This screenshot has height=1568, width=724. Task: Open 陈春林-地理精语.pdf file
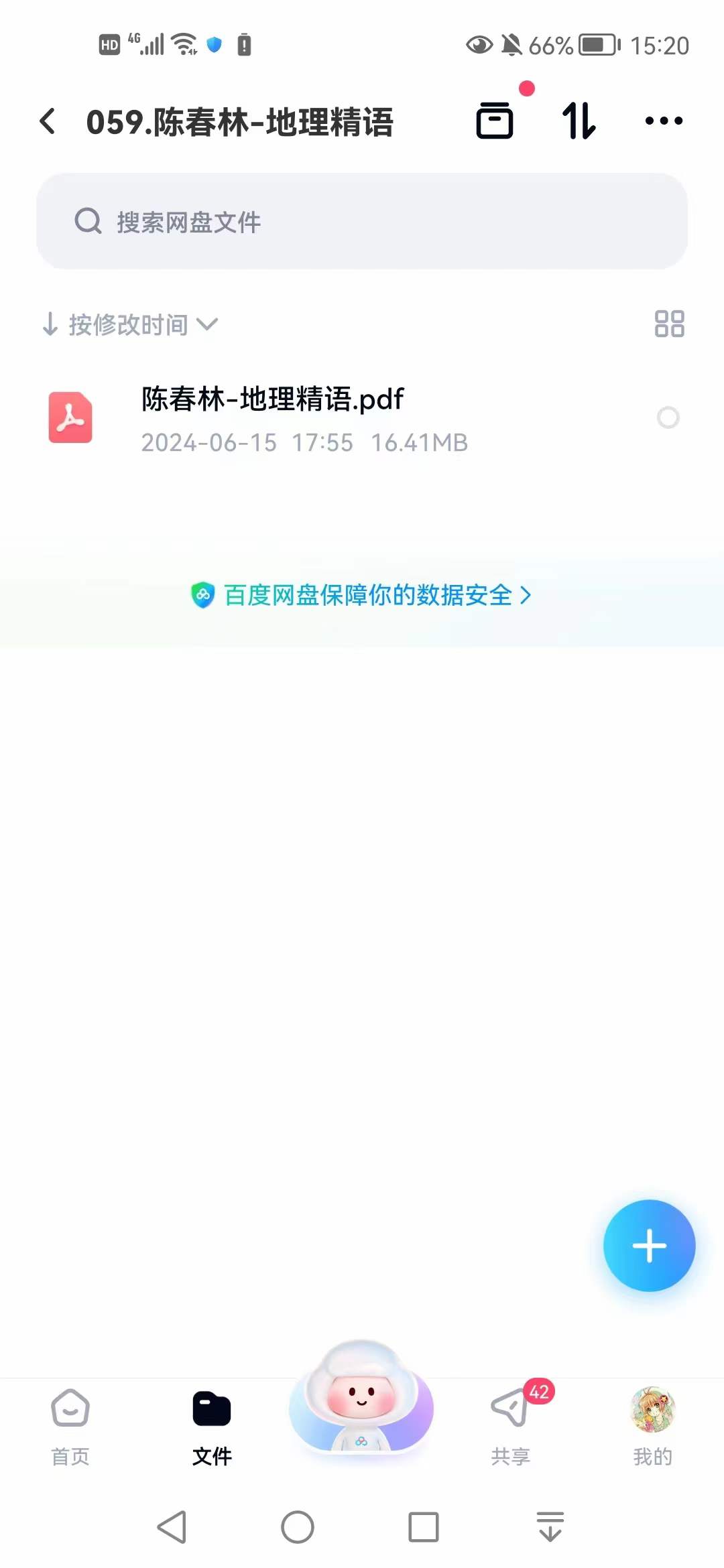(x=302, y=417)
